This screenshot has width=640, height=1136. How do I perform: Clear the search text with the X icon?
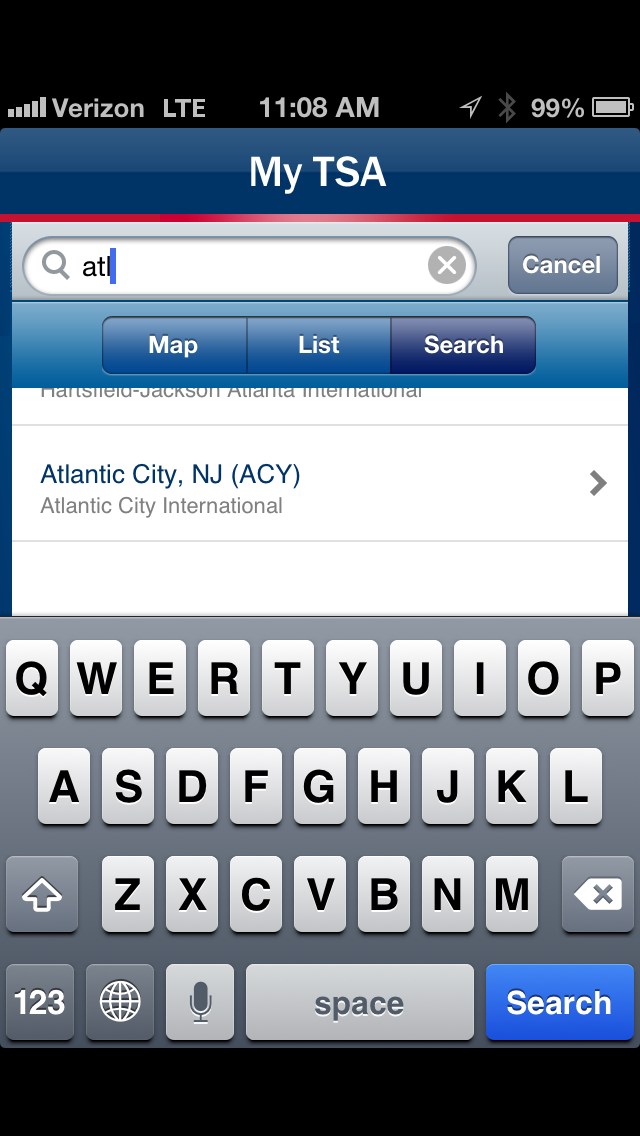pos(446,265)
